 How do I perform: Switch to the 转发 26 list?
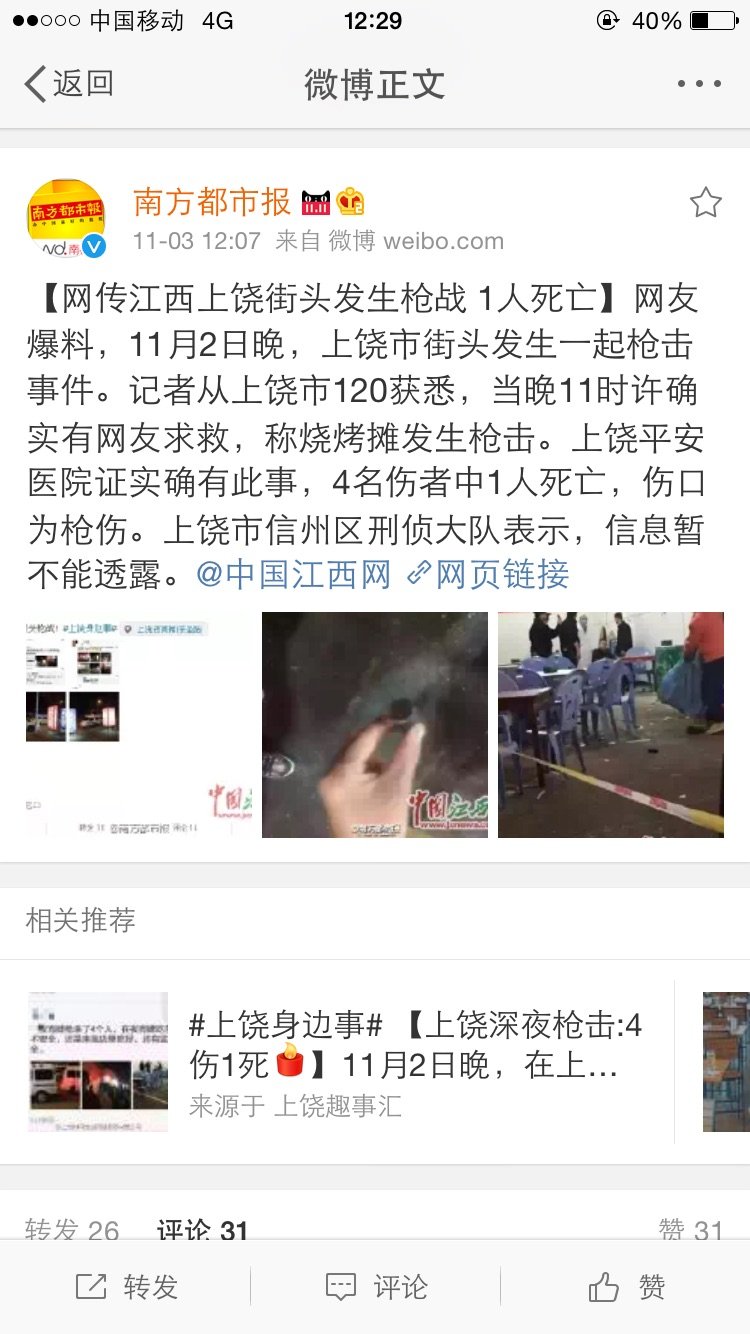pyautogui.click(x=72, y=1230)
